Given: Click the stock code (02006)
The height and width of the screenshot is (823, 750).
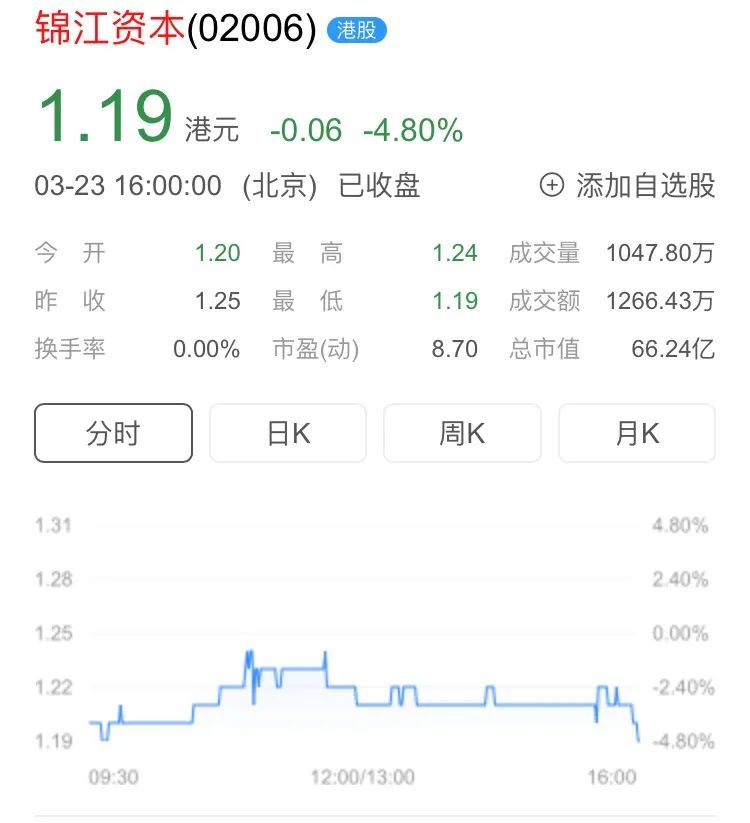Looking at the screenshot, I should 252,28.
